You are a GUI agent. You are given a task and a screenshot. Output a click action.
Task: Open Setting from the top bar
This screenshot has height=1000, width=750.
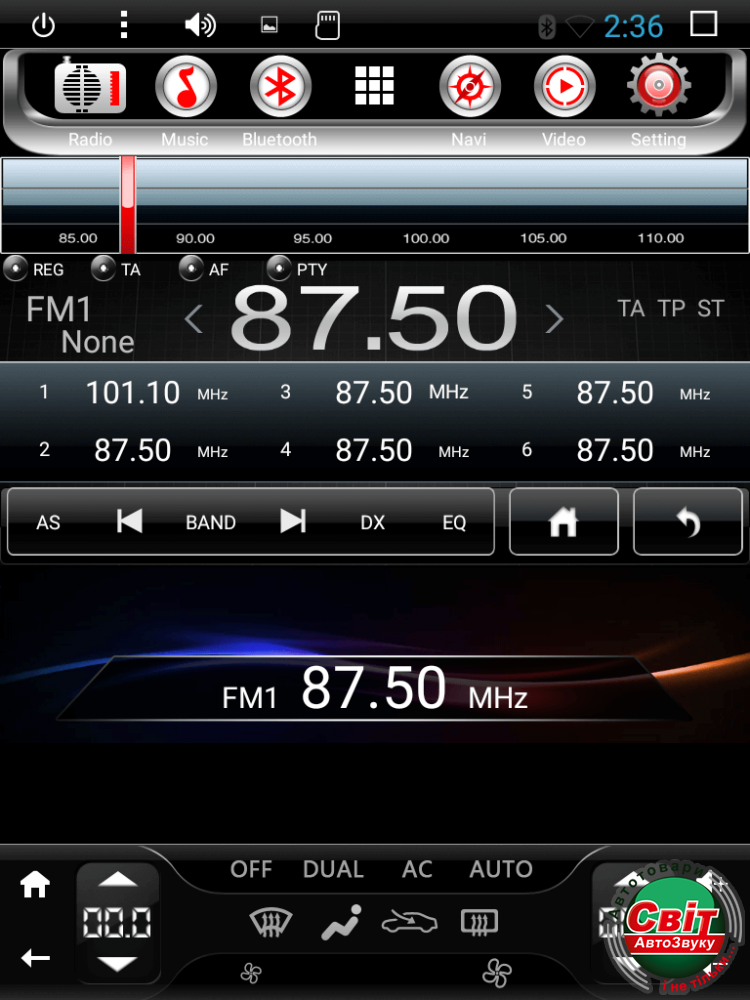pos(658,89)
